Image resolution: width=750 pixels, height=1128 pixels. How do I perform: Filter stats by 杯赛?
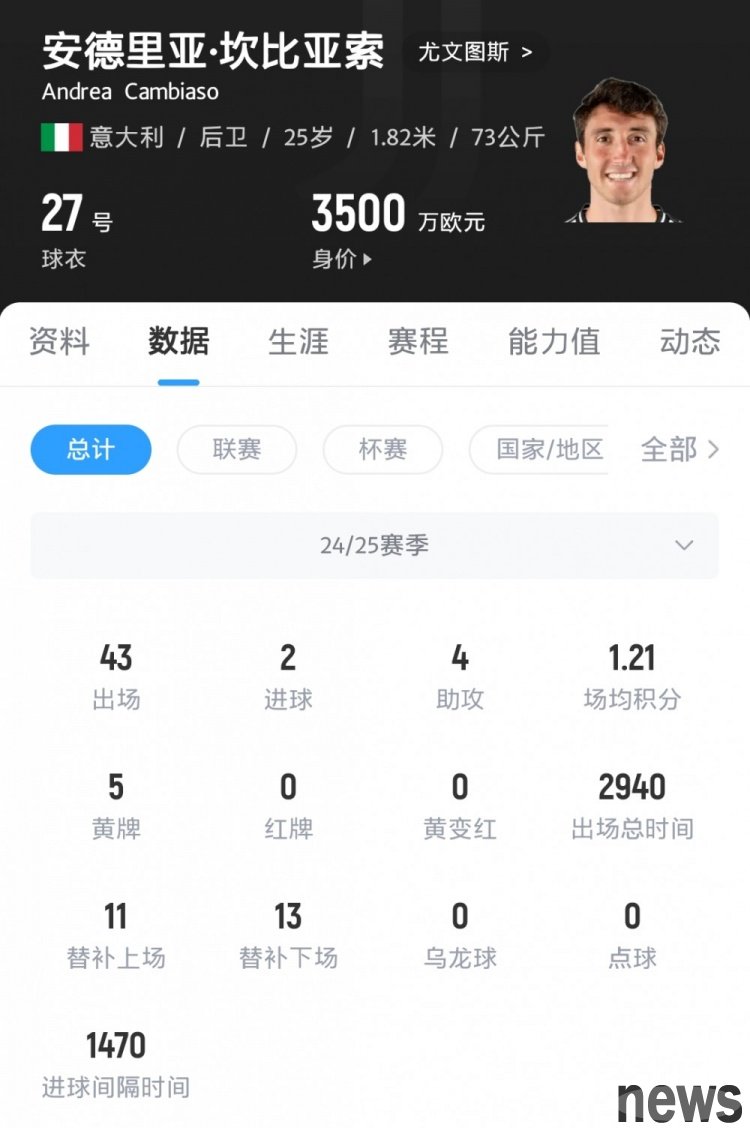pos(382,450)
